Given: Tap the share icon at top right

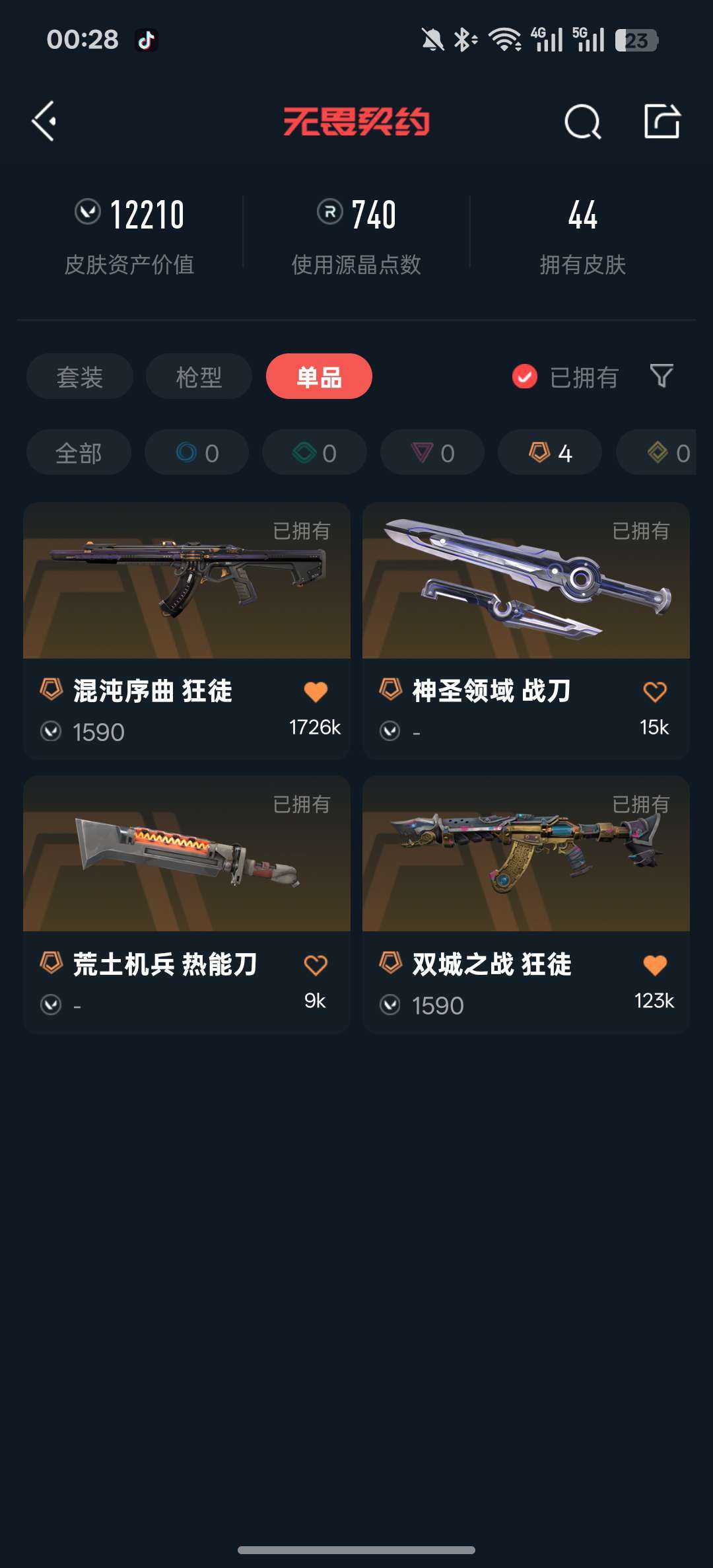Looking at the screenshot, I should click(x=662, y=120).
